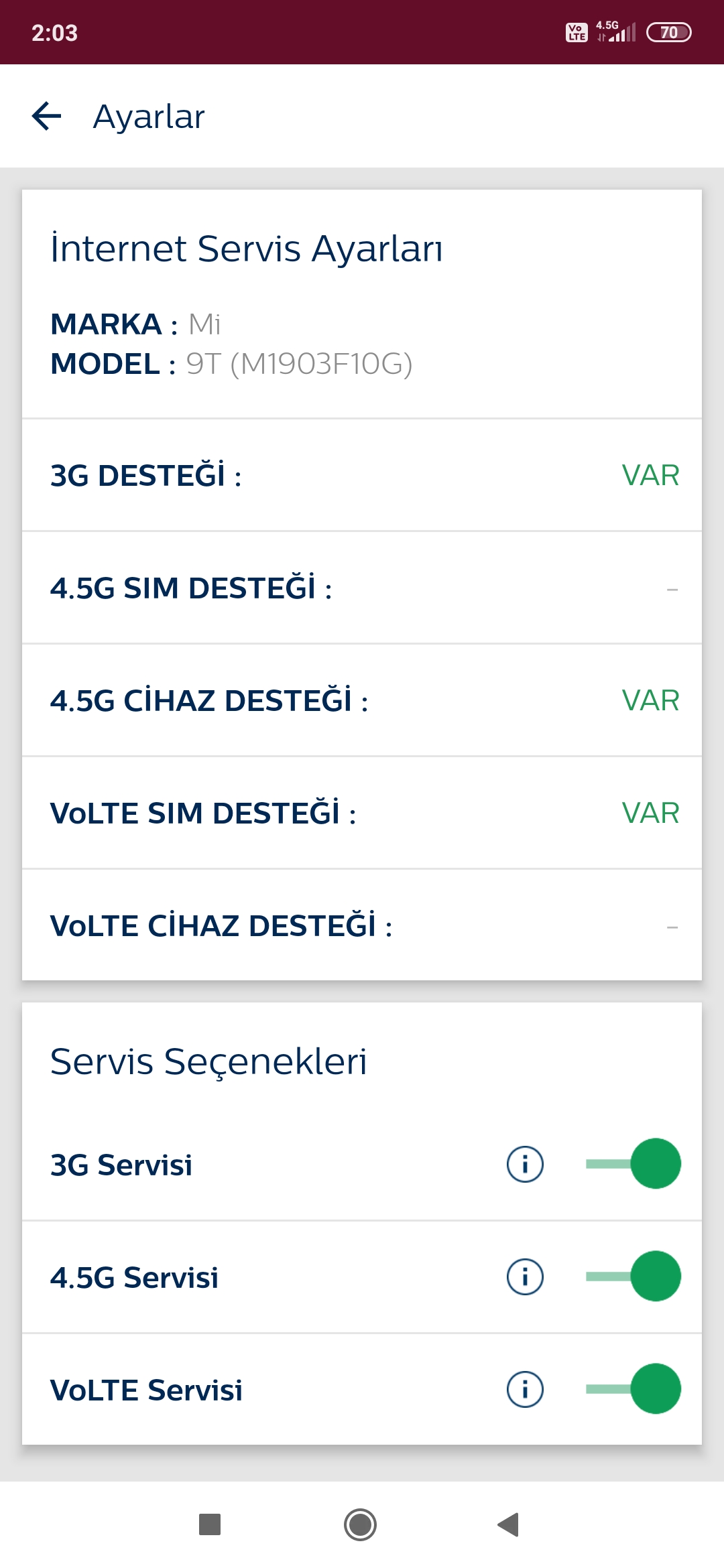Image resolution: width=724 pixels, height=1568 pixels.
Task: Disable the 4.5G Servisi switch
Action: (633, 1277)
